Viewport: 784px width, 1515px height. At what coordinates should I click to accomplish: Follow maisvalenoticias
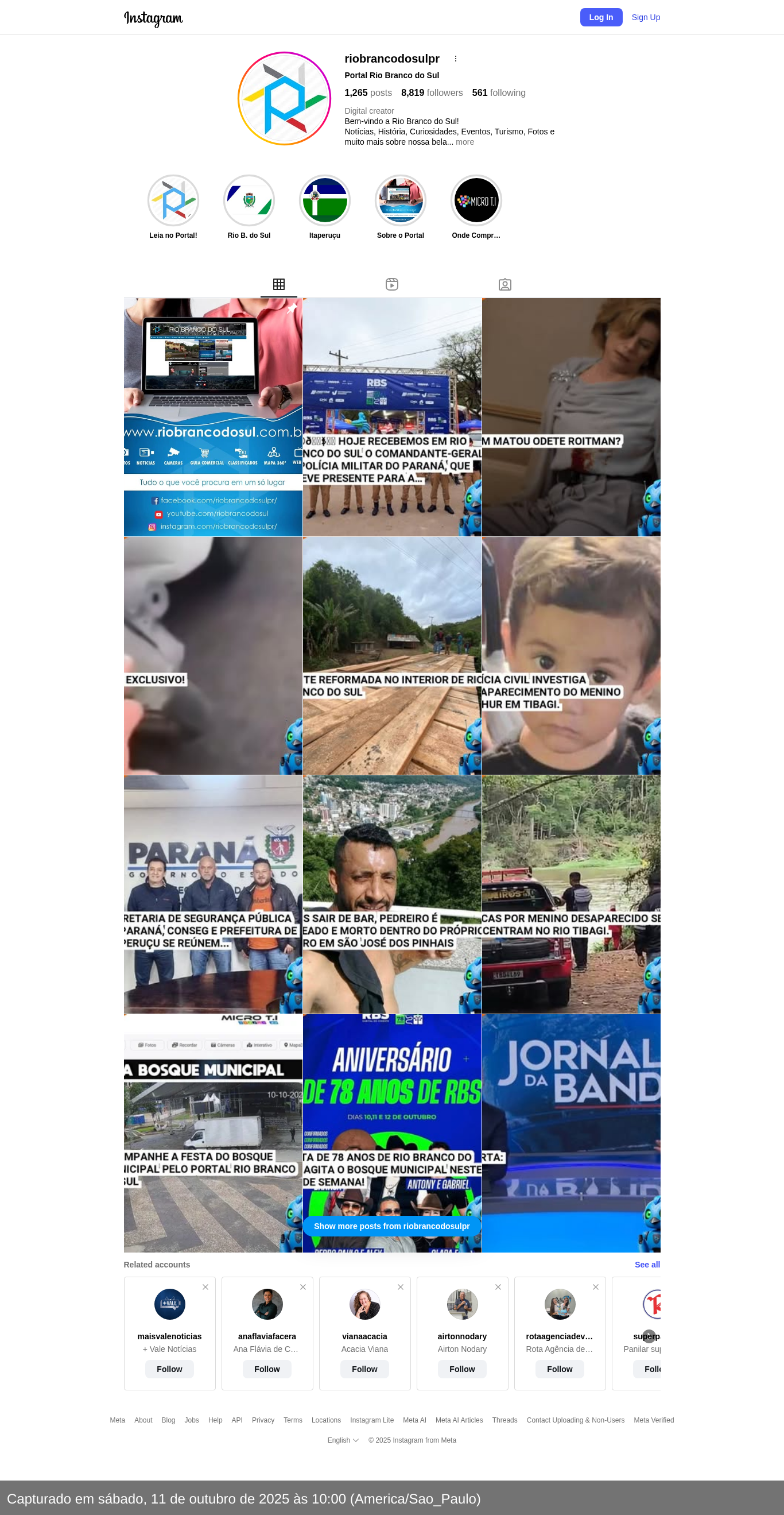pyautogui.click(x=169, y=1369)
